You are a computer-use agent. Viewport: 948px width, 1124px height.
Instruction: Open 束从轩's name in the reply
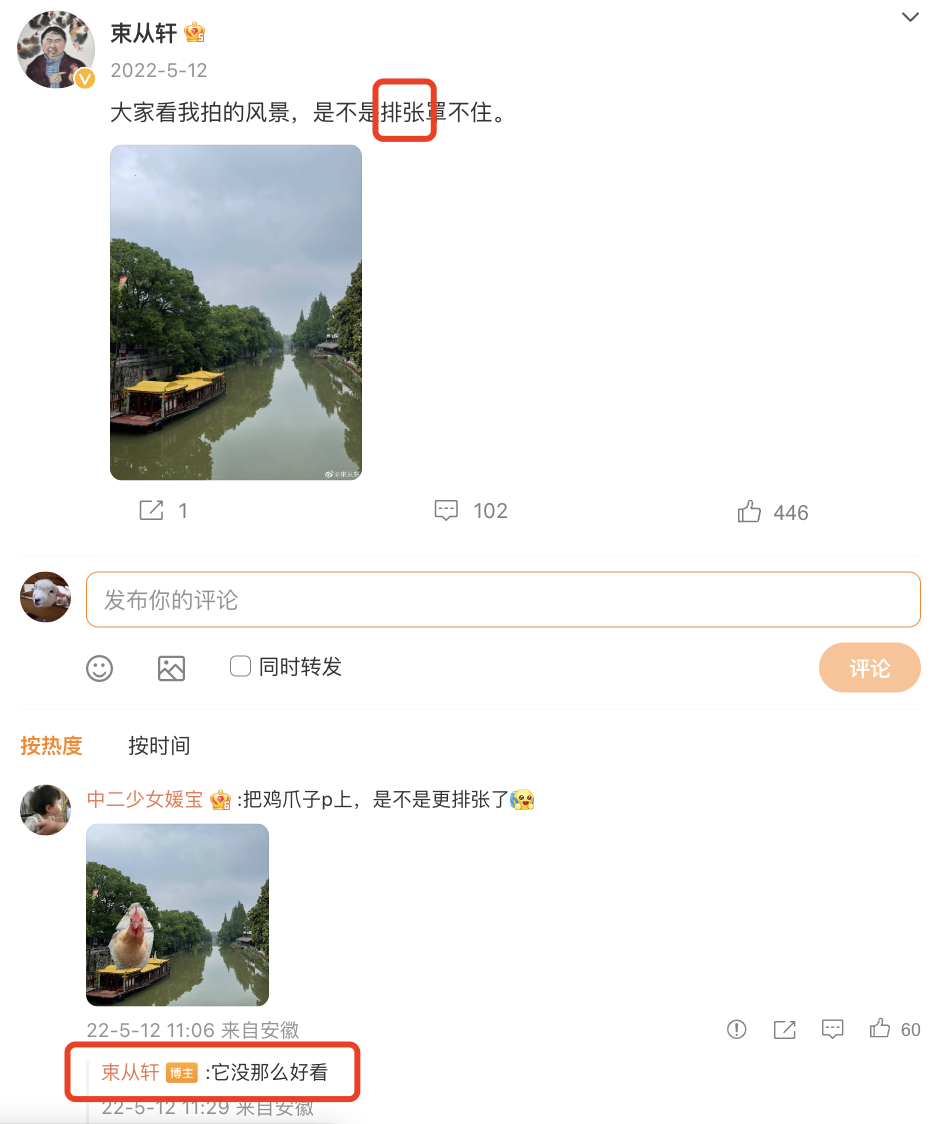[131, 1072]
